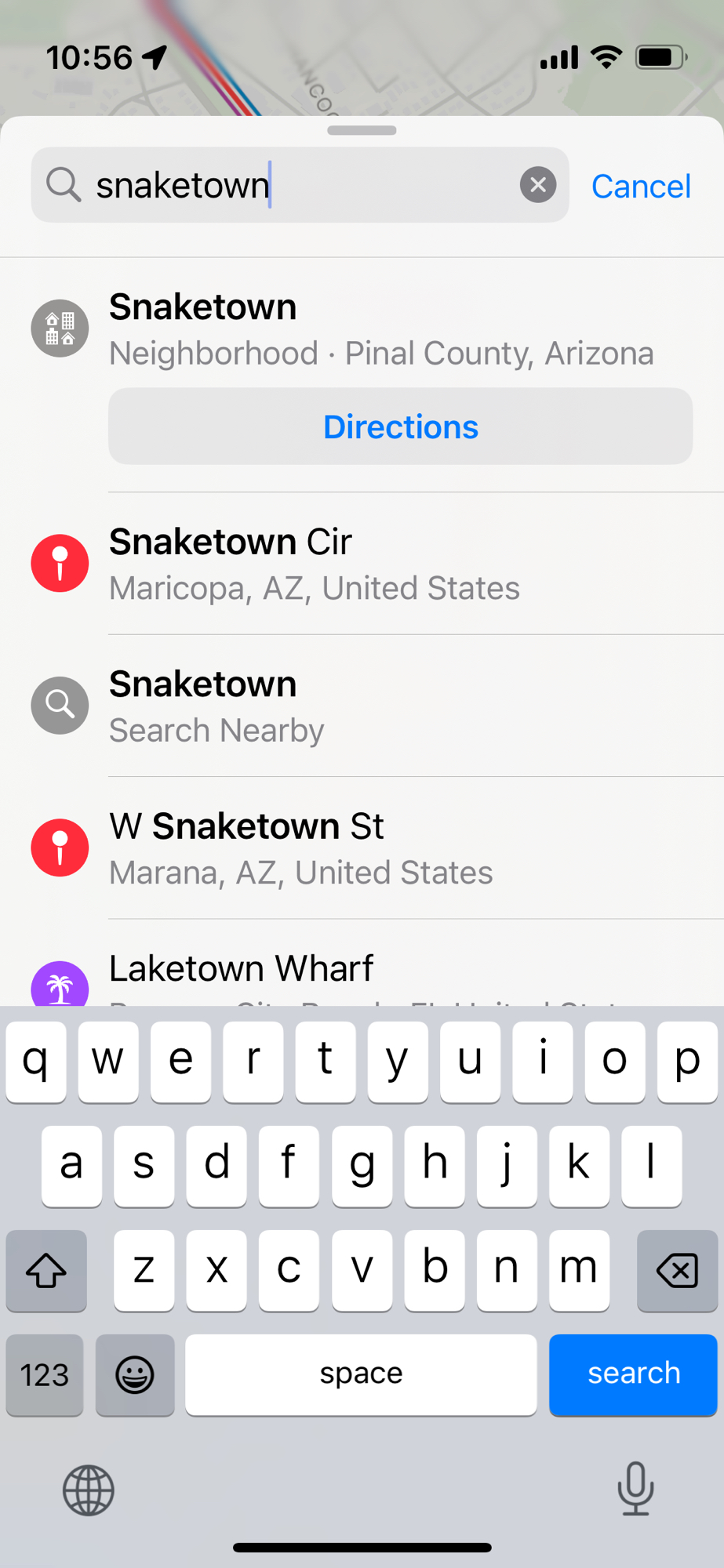Clear the snaketown search text
The image size is (724, 1568).
click(538, 186)
